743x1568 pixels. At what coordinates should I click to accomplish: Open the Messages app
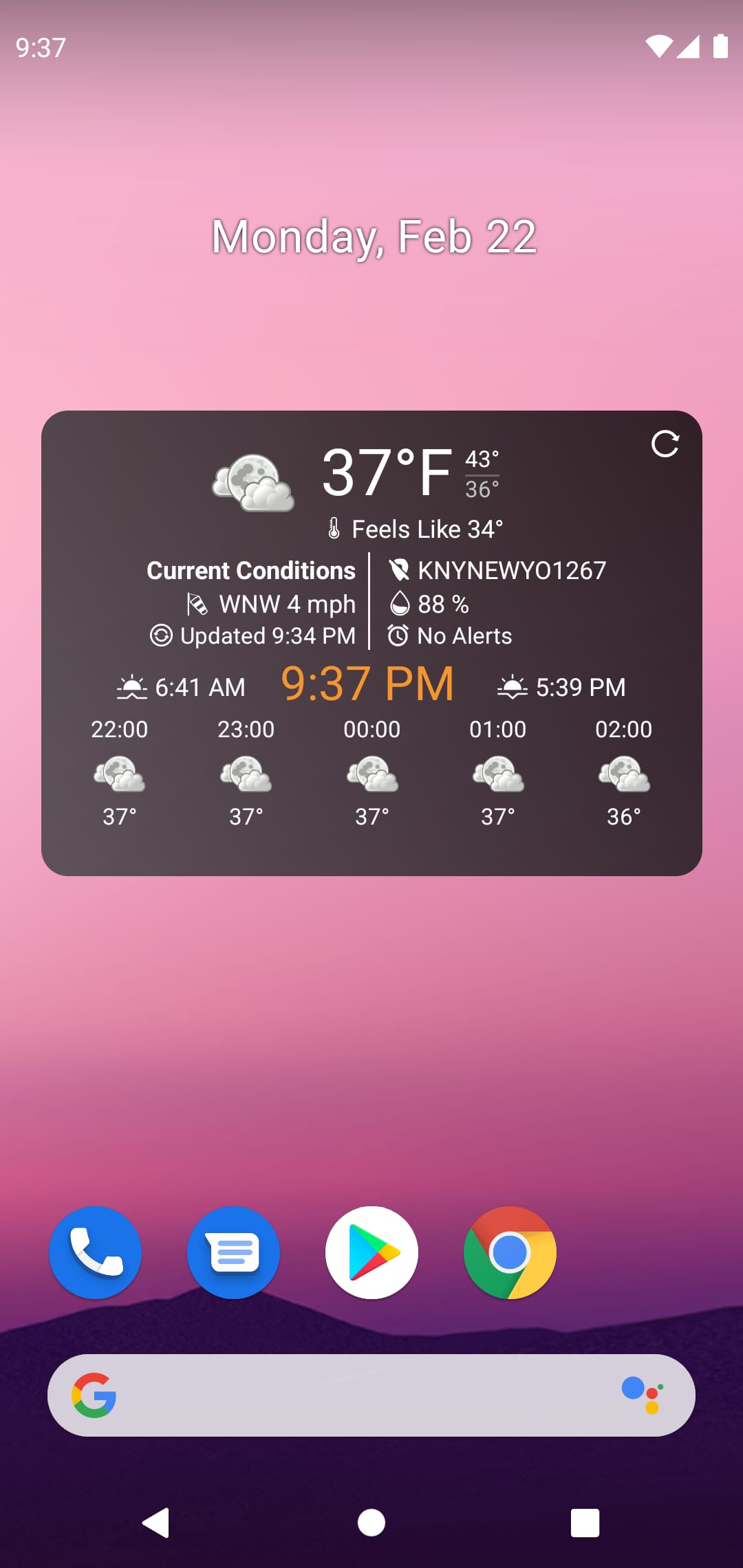[233, 1252]
